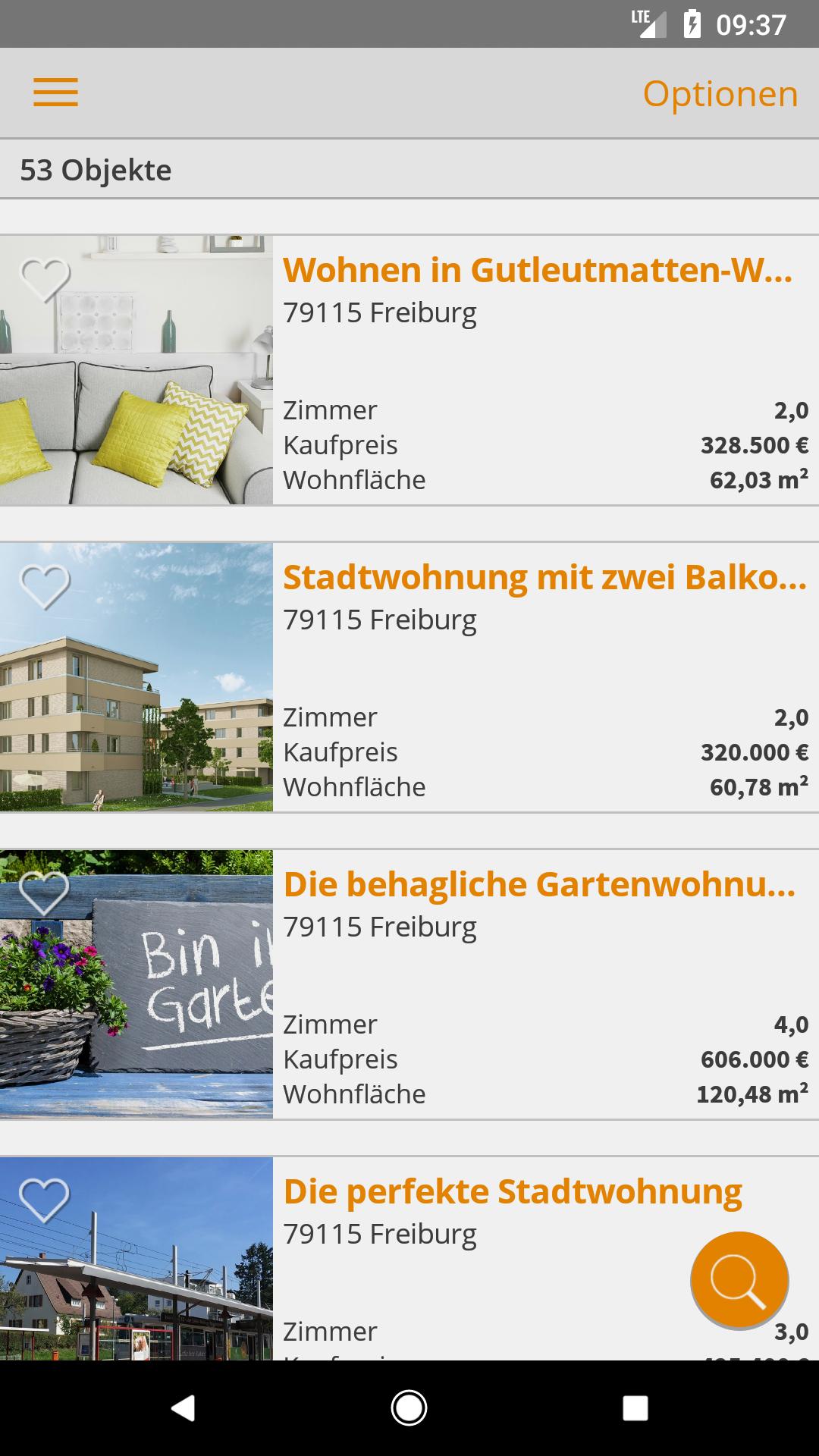
Task: Go to the home screen
Action: pyautogui.click(x=409, y=1408)
